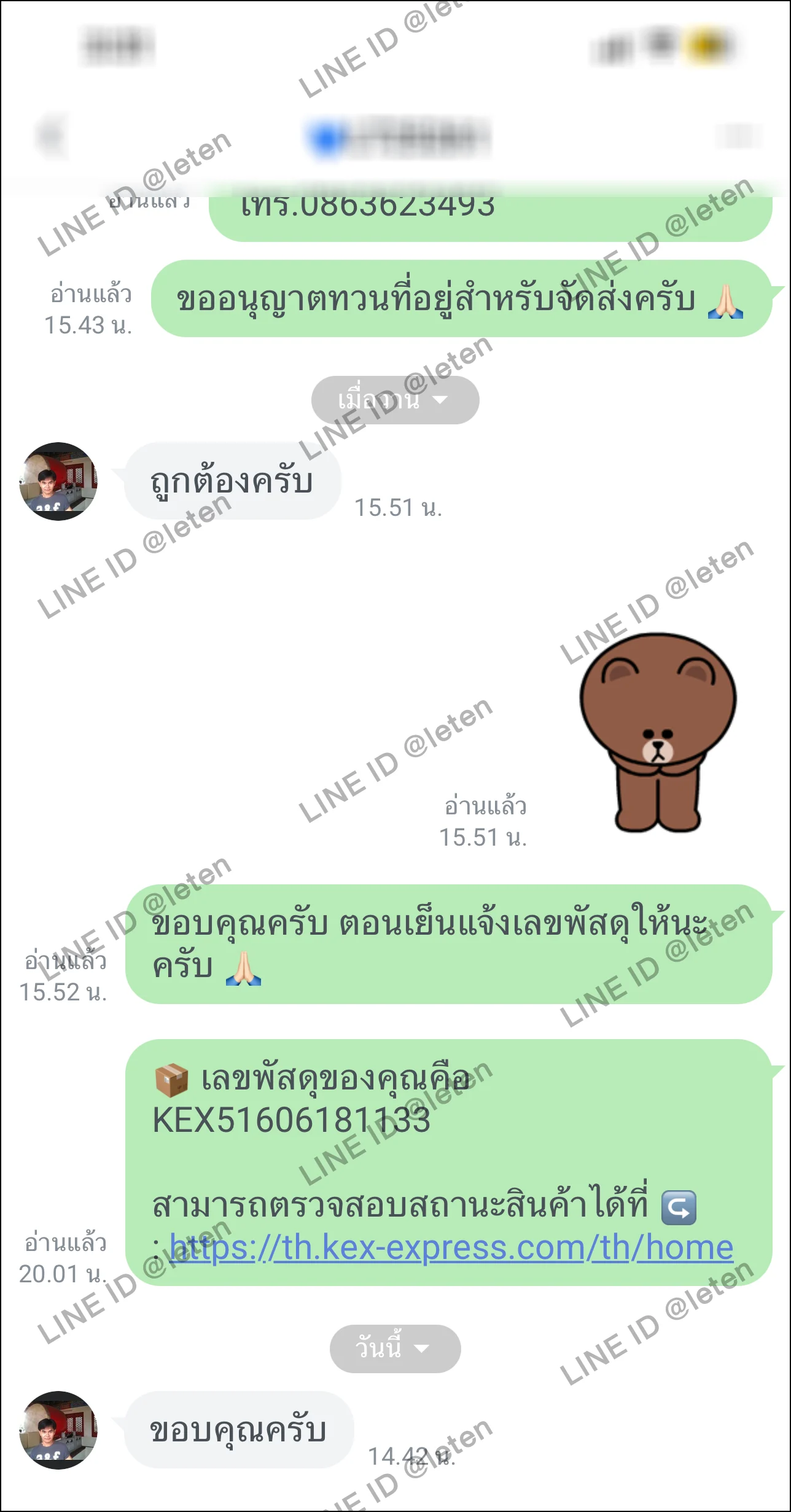Open sender's profile photo beside ขอบคุณครับ

tap(58, 1430)
